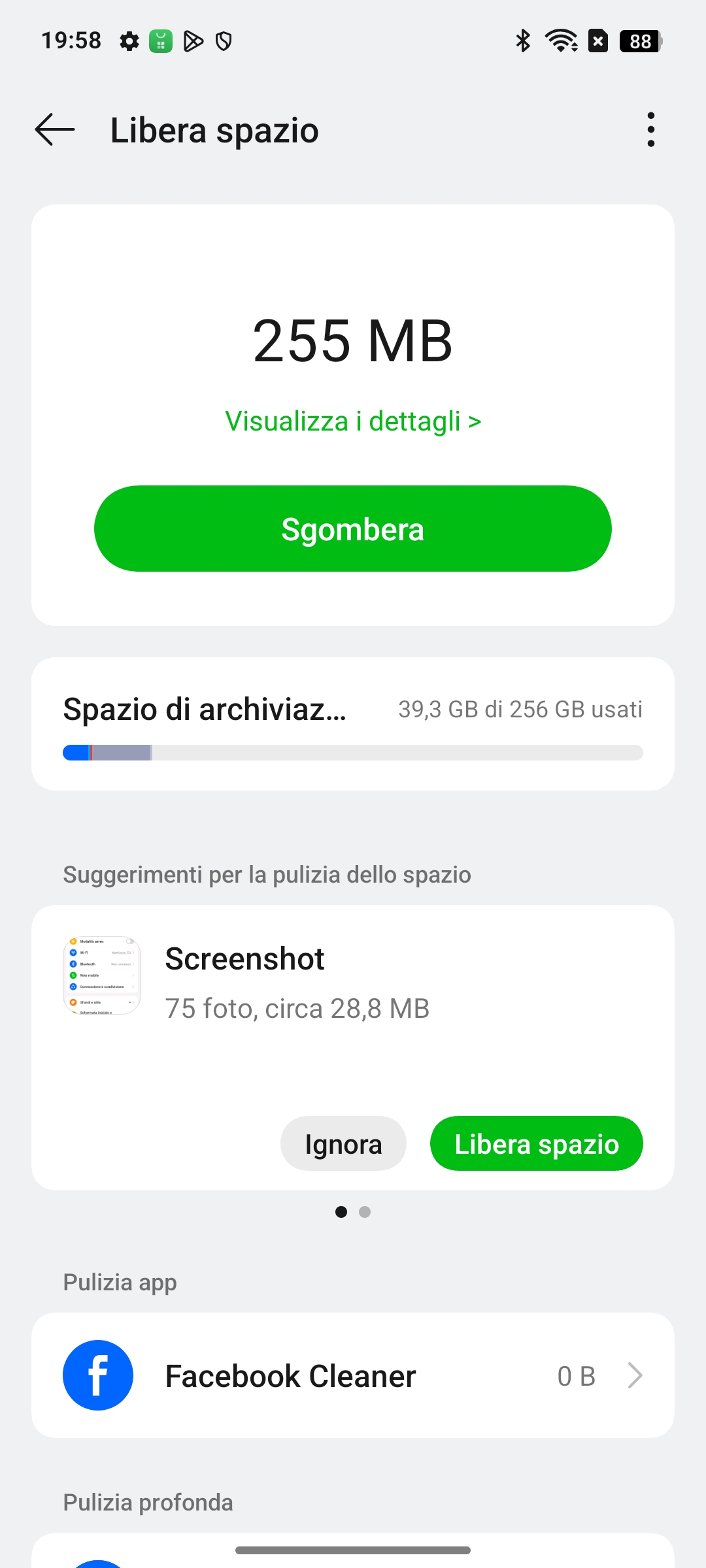Open the three-dot overflow menu
706x1568 pixels.
point(650,129)
